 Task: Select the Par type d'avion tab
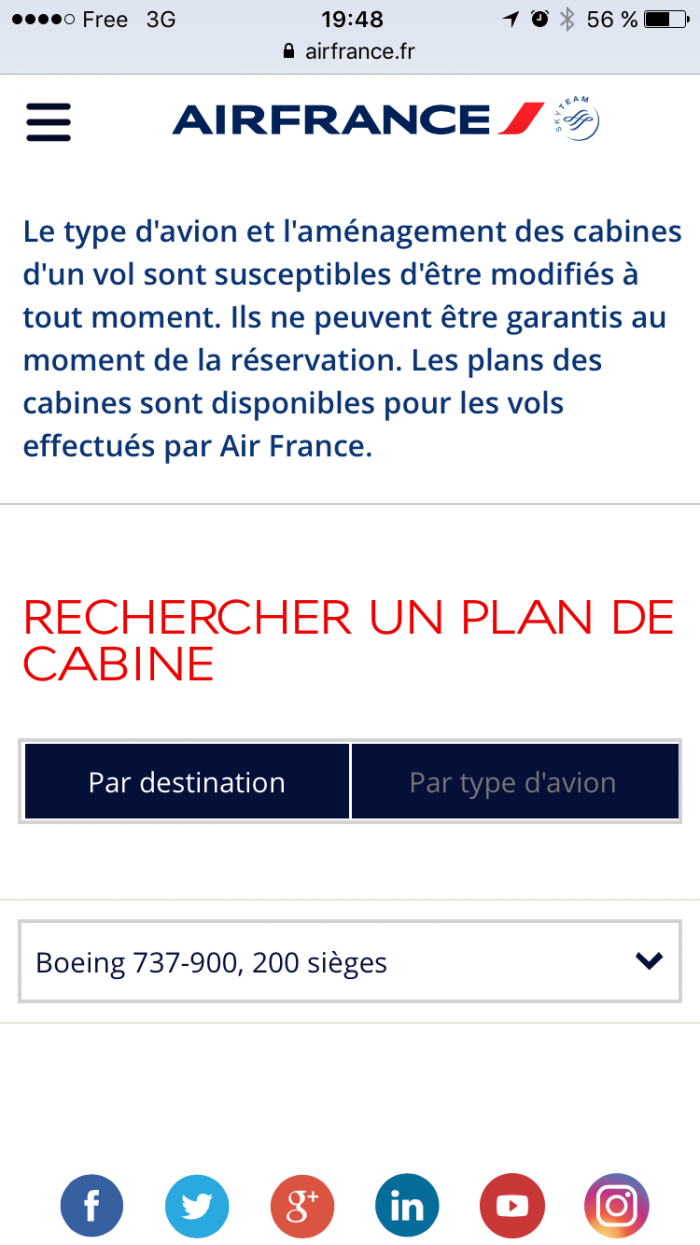tap(514, 782)
